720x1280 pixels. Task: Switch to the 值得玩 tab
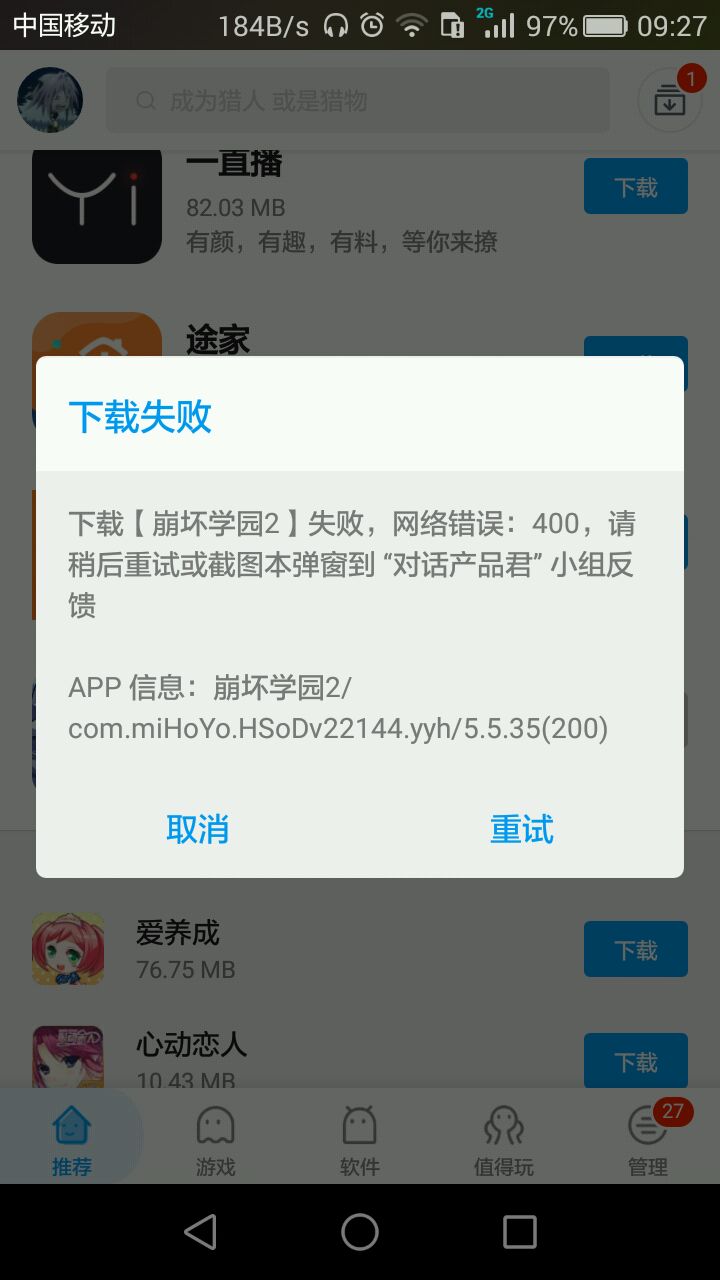point(504,1140)
